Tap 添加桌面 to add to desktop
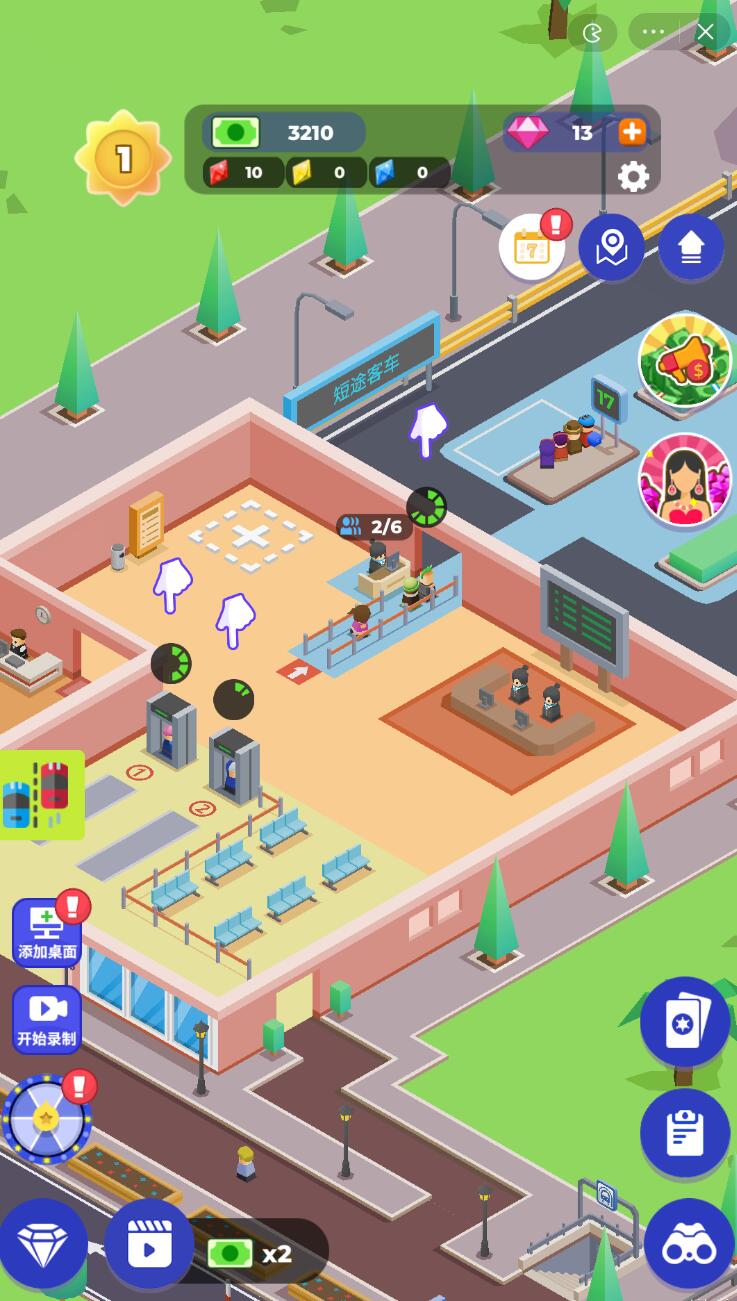The height and width of the screenshot is (1301, 737). pos(47,932)
